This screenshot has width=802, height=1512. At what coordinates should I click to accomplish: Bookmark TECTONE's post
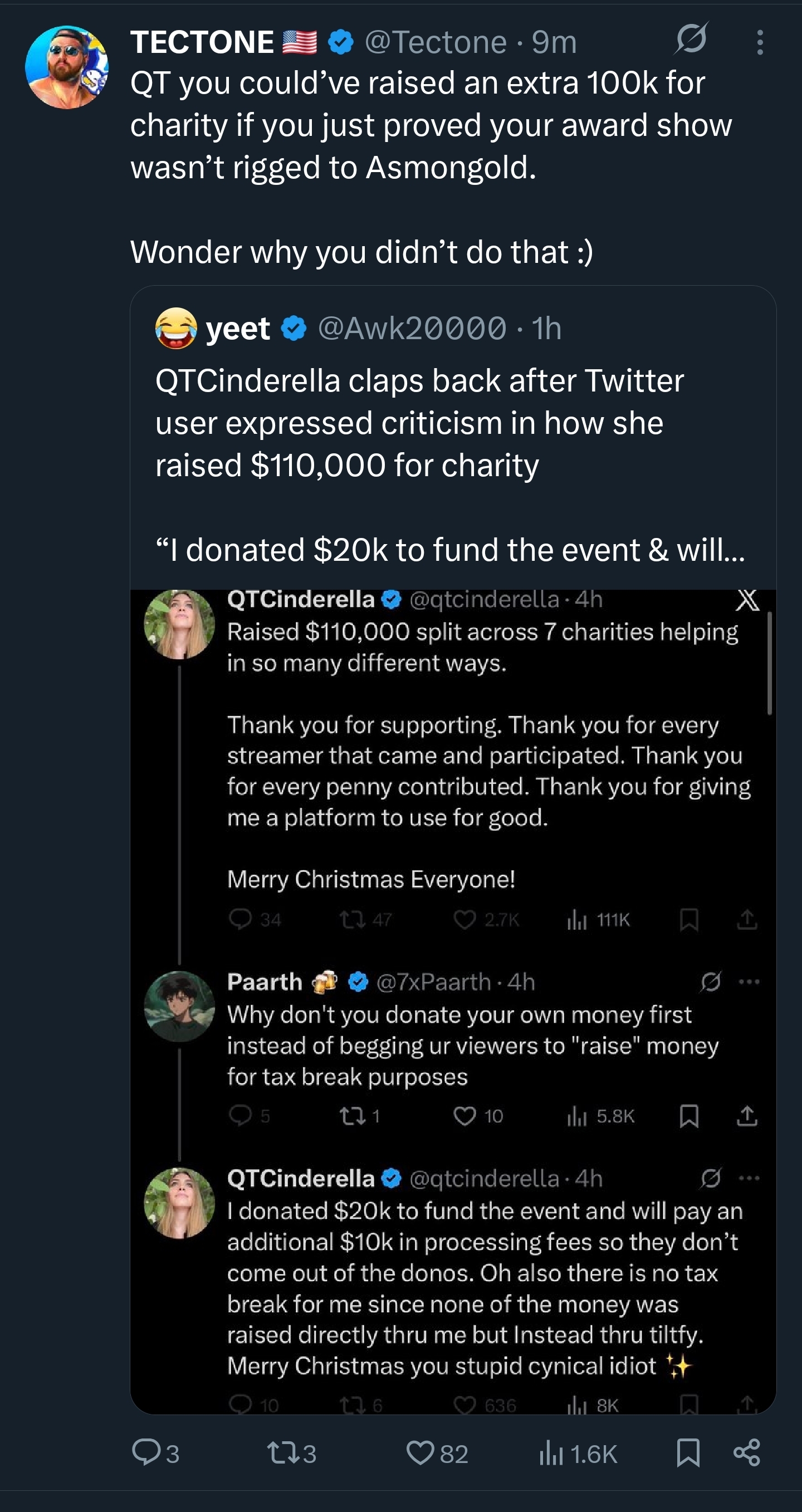tap(687, 1453)
